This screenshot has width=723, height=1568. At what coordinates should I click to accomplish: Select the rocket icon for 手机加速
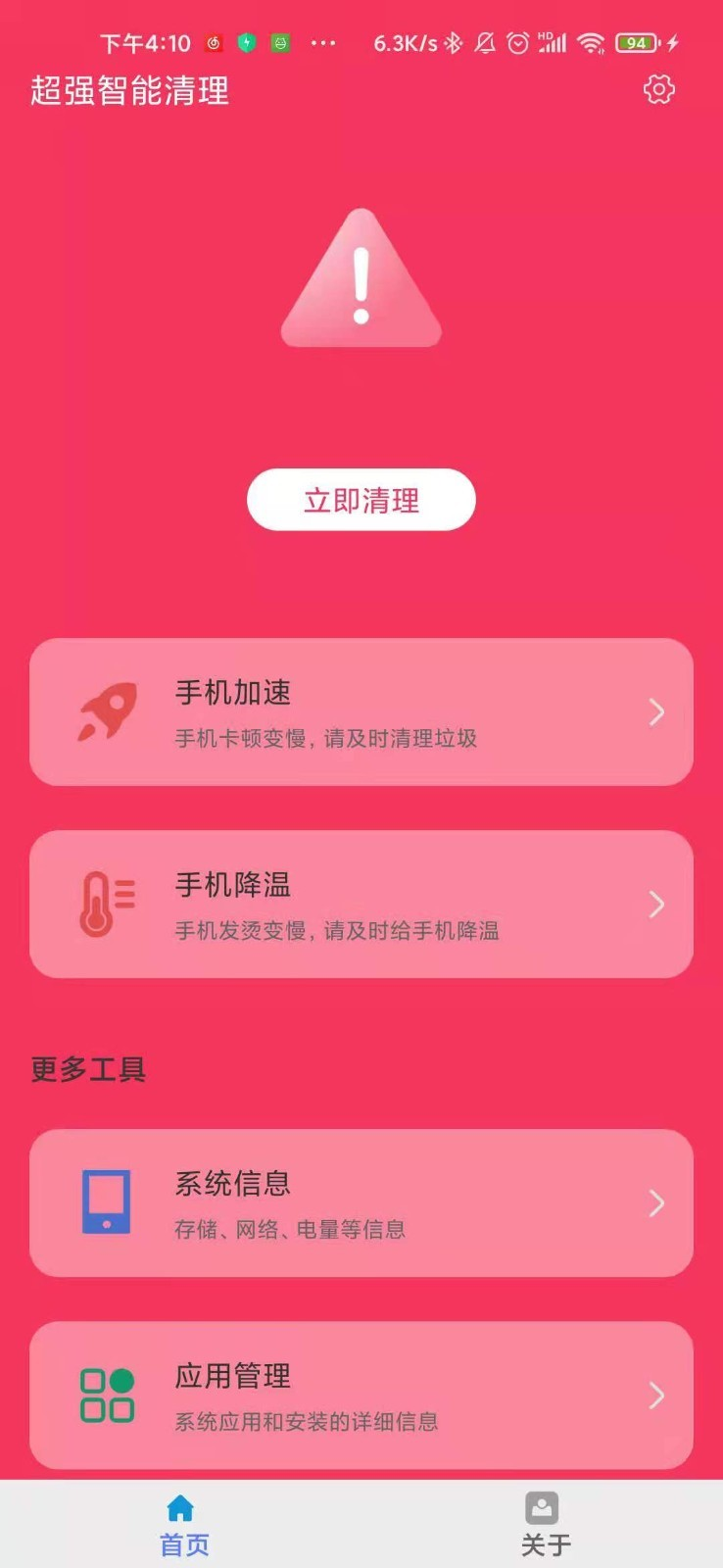(108, 712)
